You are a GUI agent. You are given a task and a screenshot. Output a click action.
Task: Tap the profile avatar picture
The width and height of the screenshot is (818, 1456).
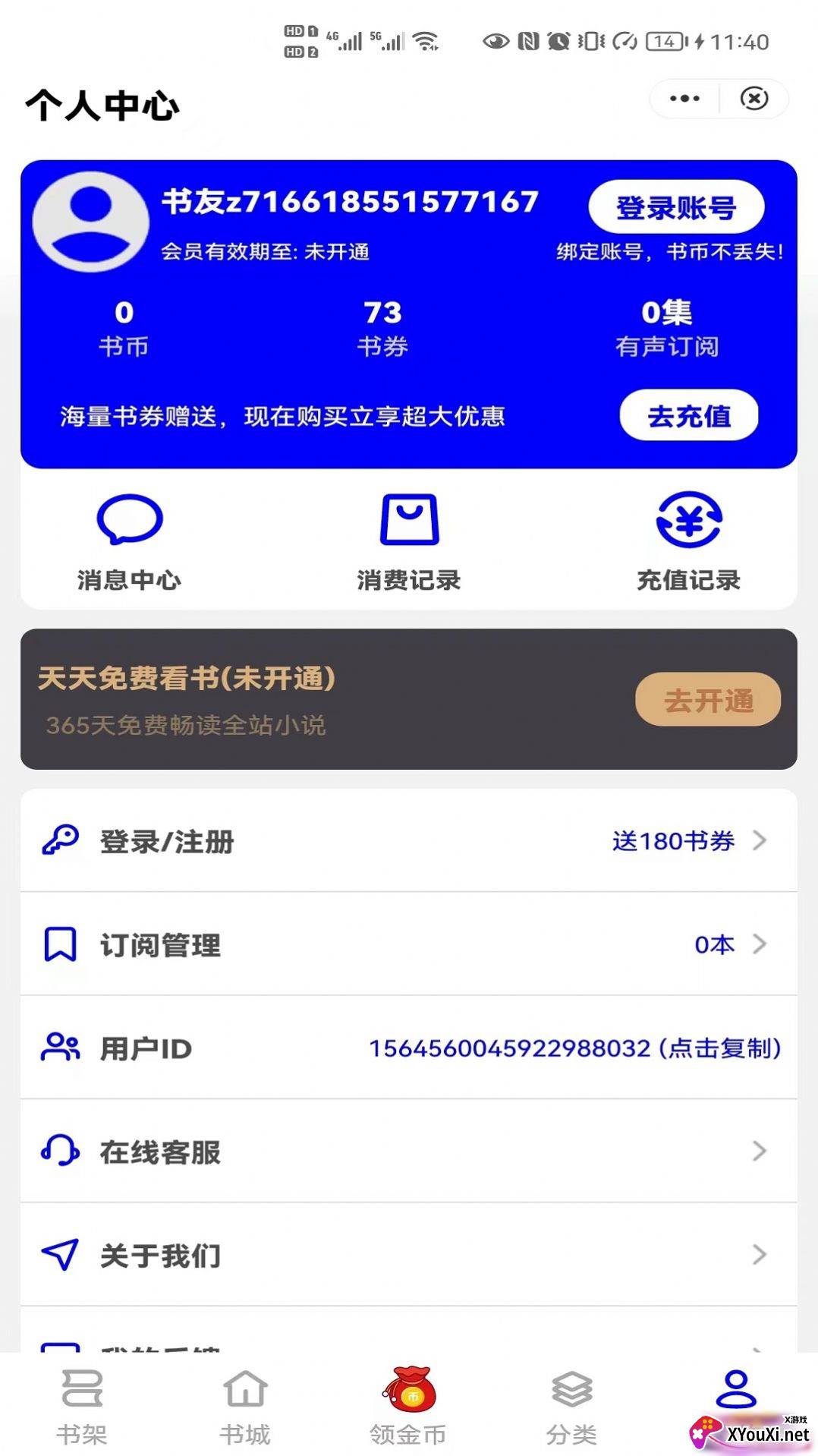click(x=90, y=221)
